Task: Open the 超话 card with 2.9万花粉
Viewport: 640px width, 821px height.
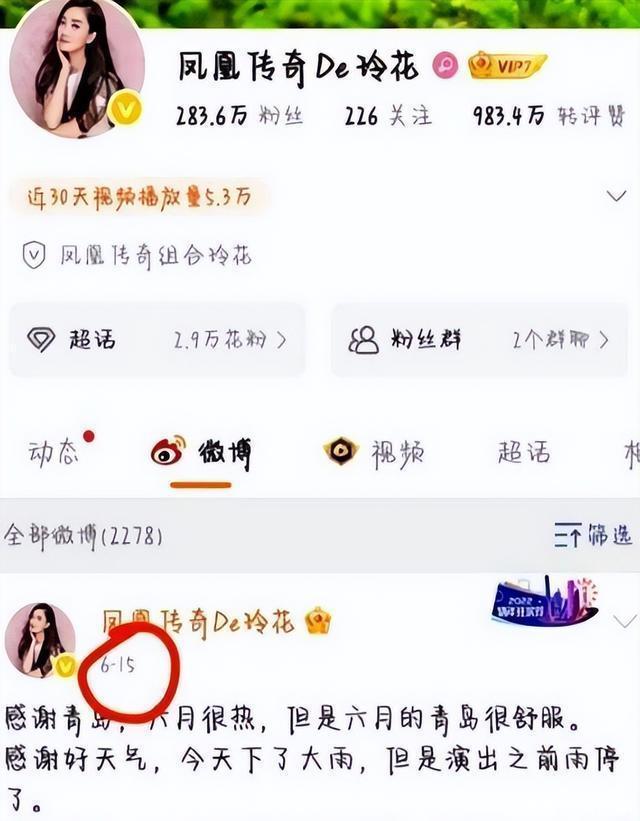Action: 157,340
